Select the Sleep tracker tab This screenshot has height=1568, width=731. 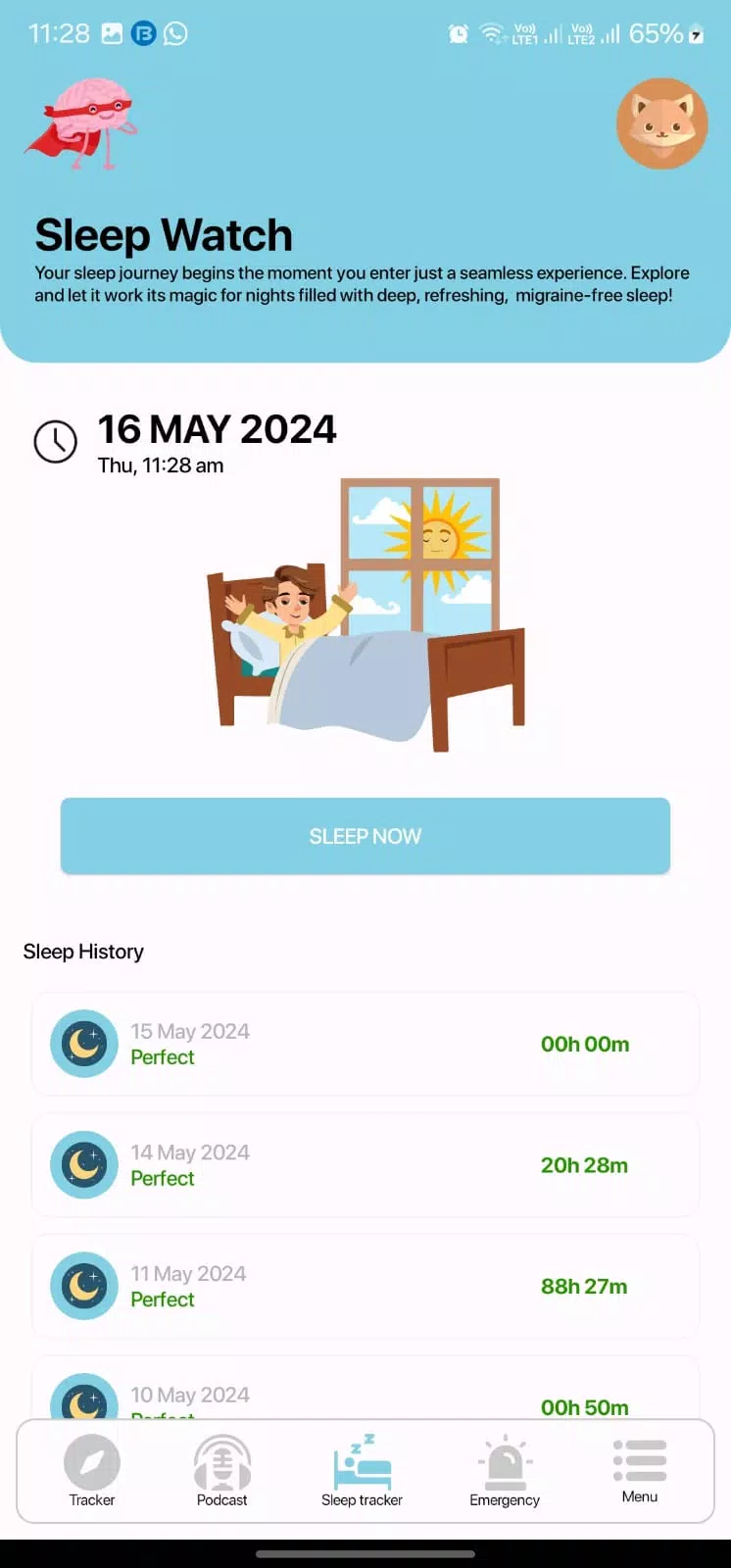tap(363, 1471)
